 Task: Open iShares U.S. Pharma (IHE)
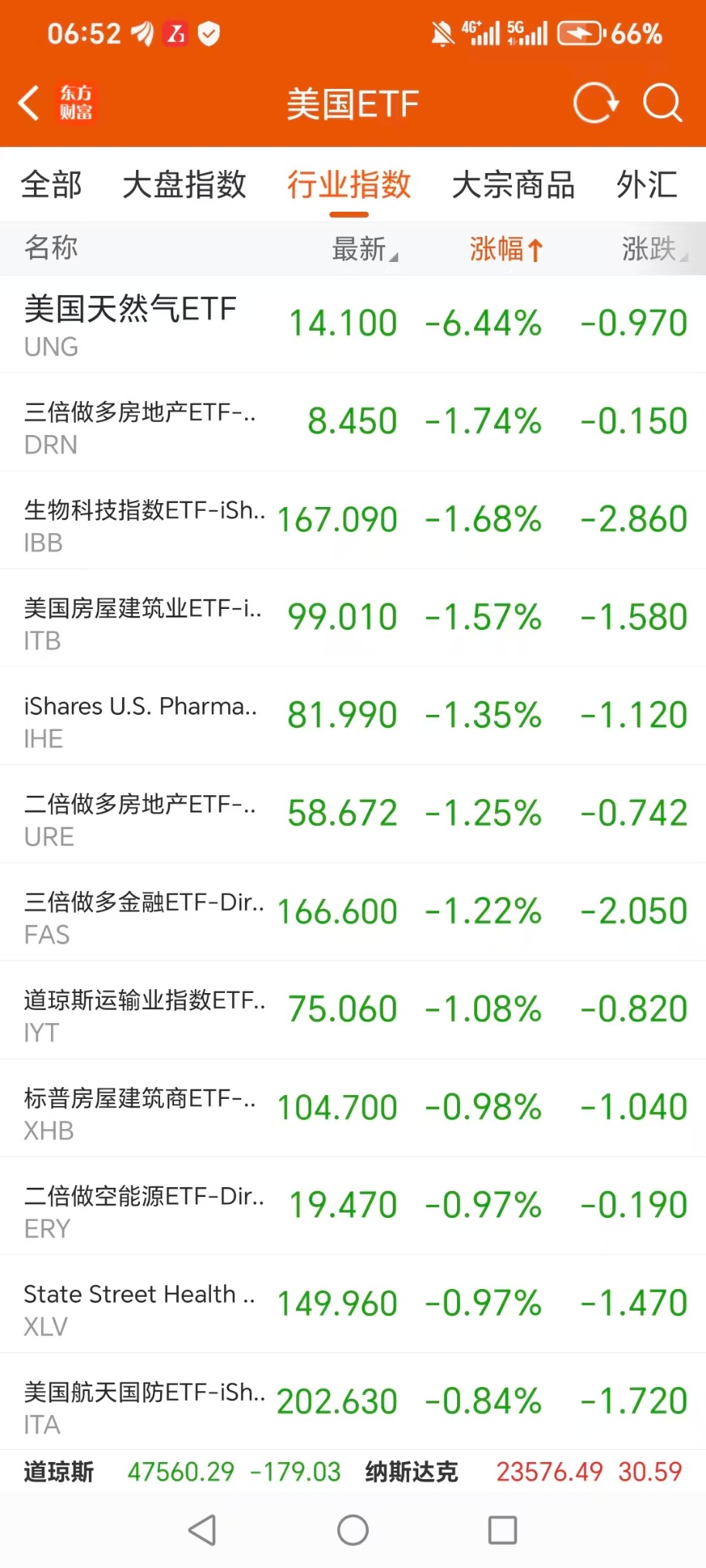pyautogui.click(x=353, y=716)
